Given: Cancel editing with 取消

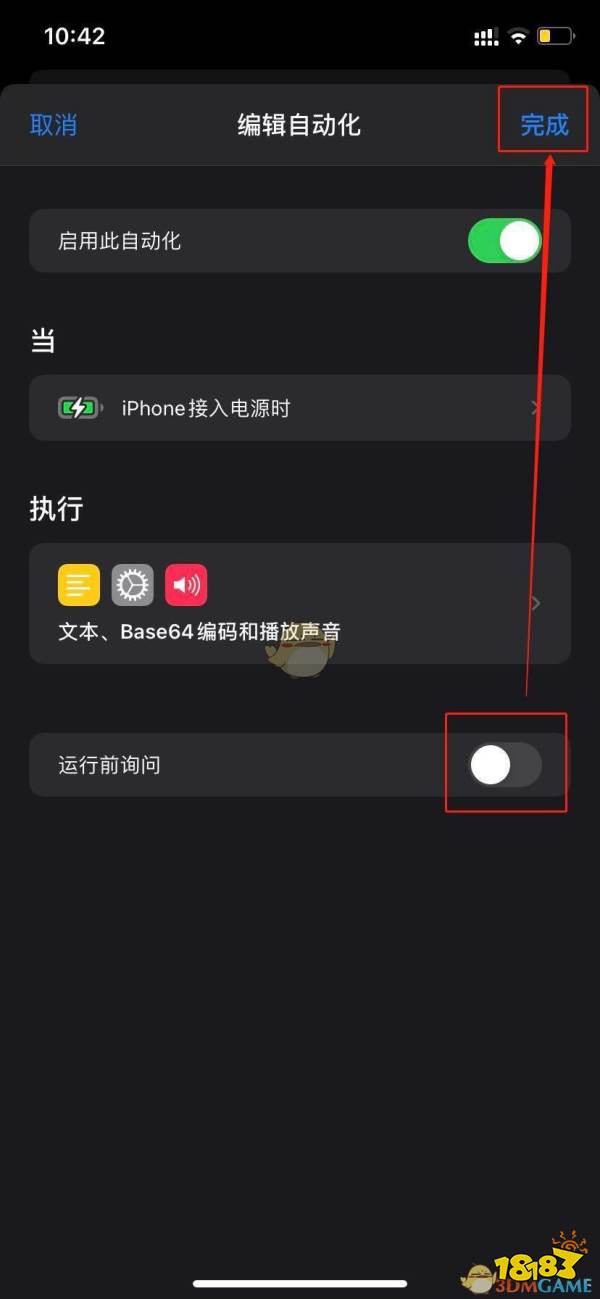Looking at the screenshot, I should (53, 125).
